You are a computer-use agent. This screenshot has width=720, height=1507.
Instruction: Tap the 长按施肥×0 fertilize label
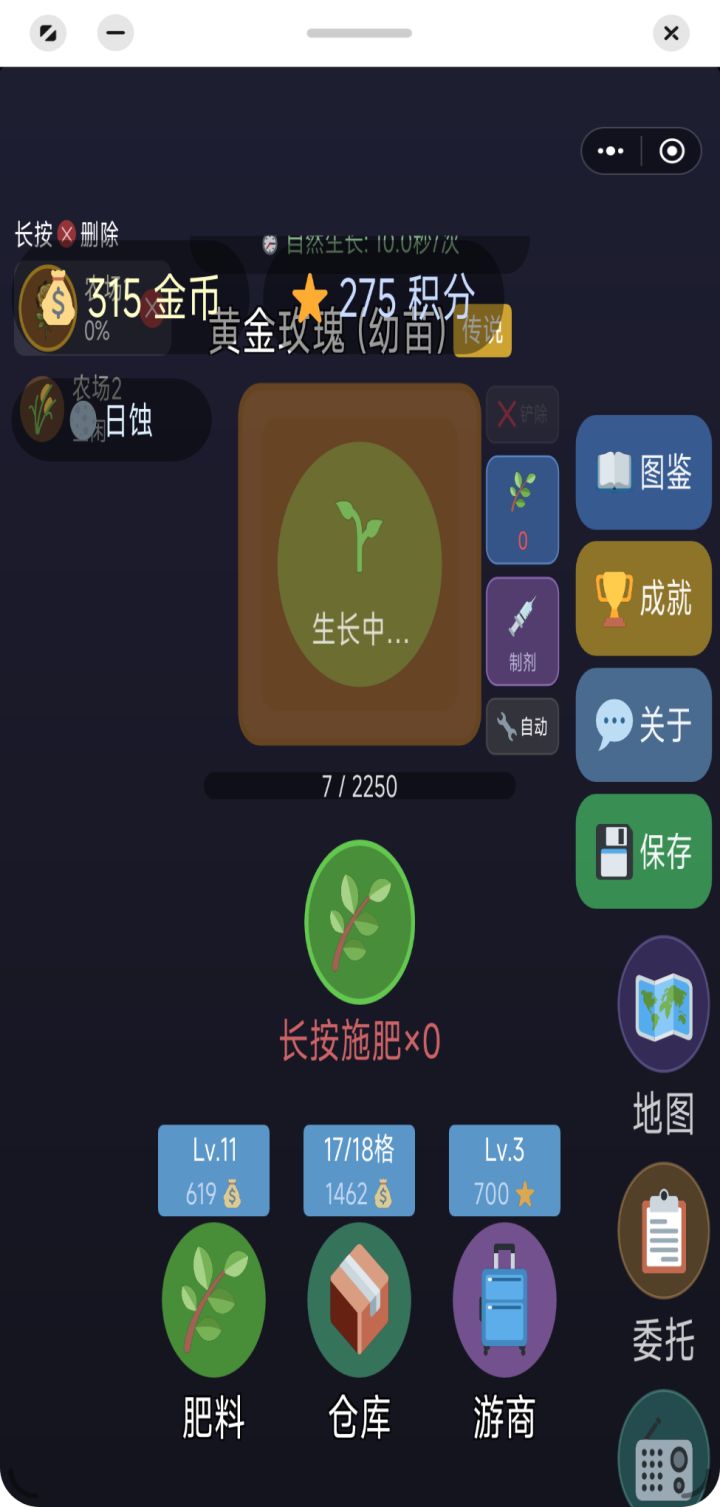coord(358,1040)
